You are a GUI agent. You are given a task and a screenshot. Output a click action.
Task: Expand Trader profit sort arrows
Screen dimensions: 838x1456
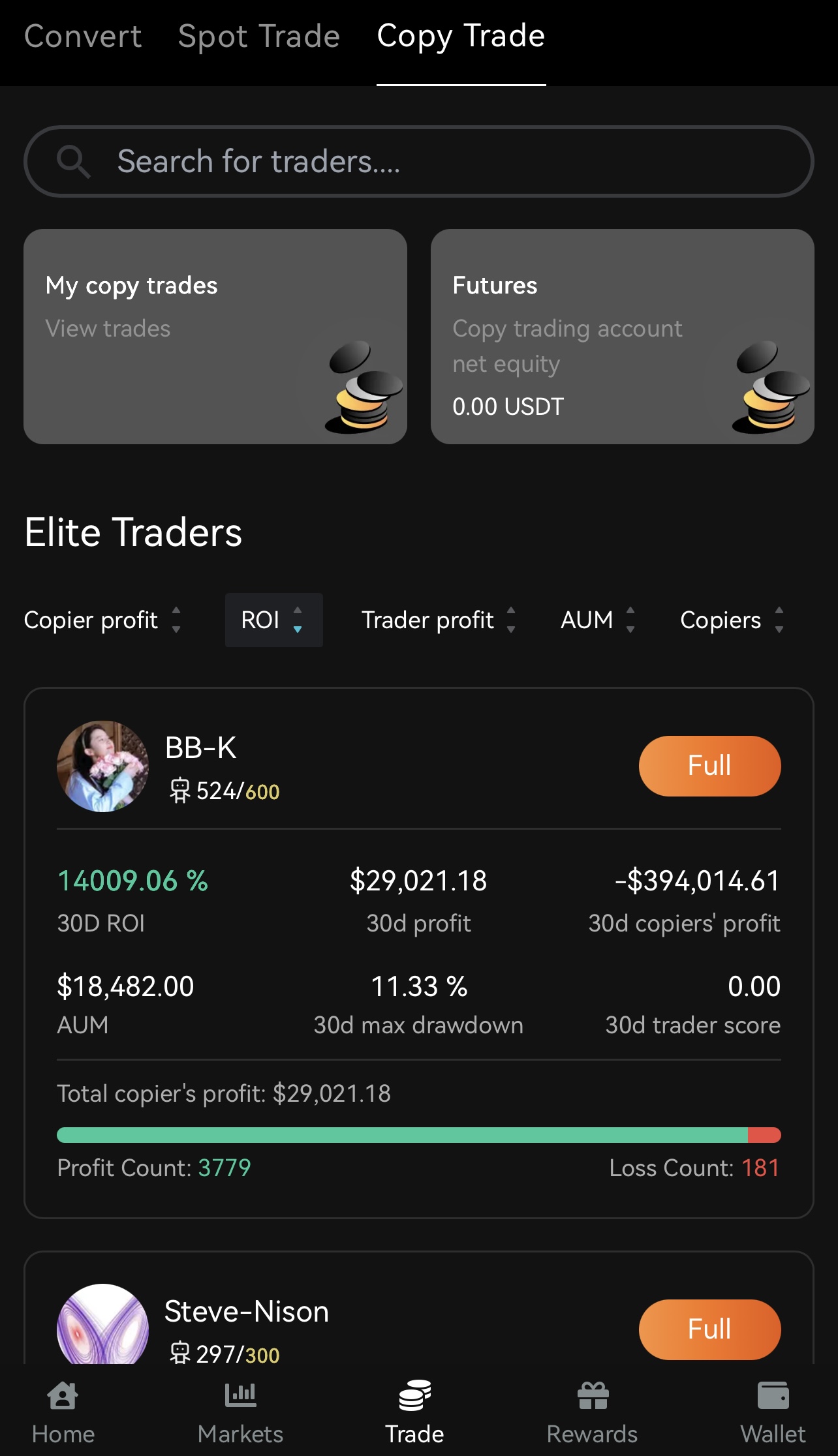(x=511, y=620)
